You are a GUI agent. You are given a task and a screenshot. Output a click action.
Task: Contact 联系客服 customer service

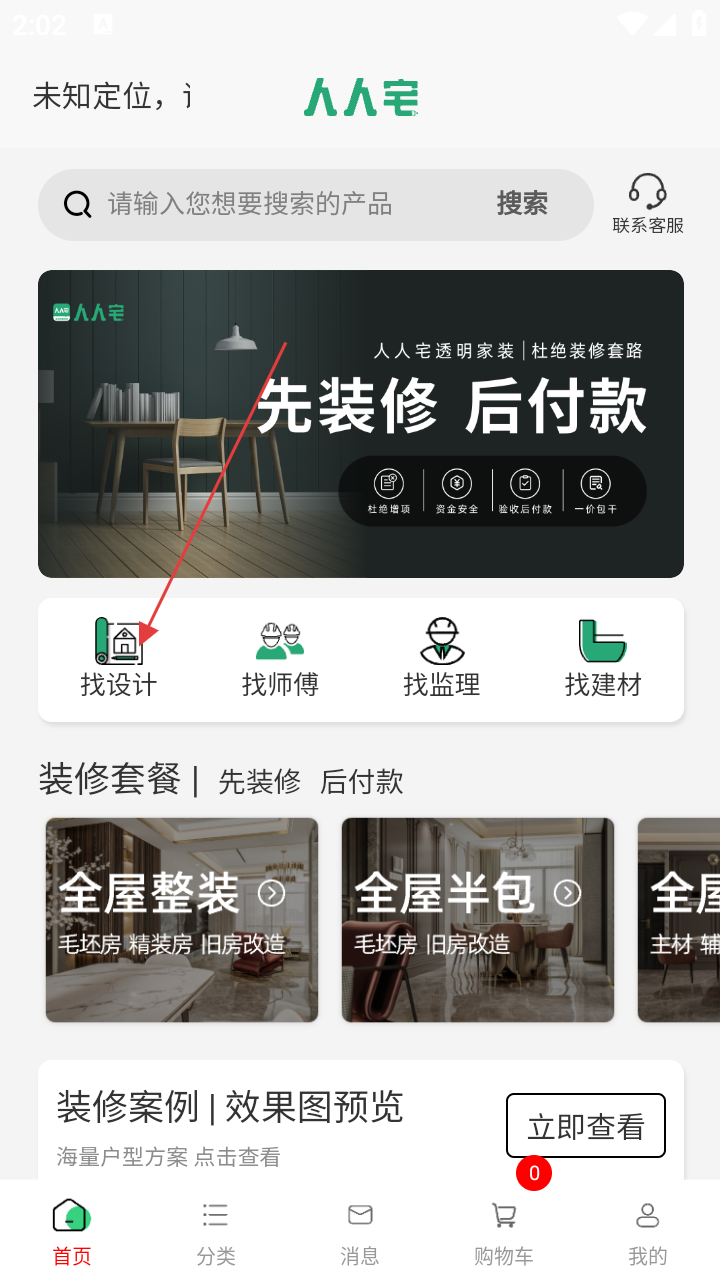[x=648, y=204]
